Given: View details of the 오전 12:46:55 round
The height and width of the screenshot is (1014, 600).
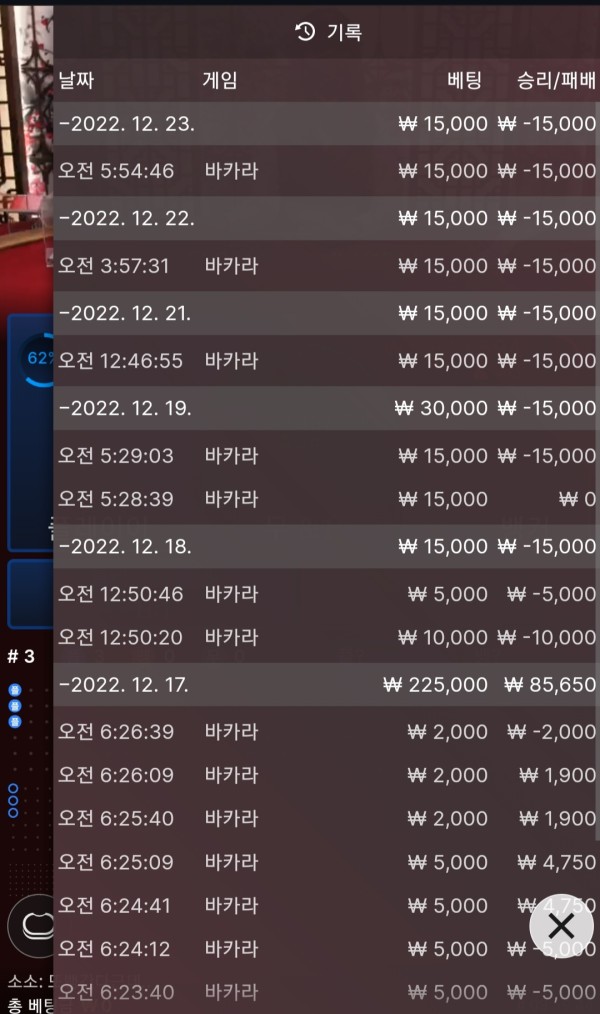Looking at the screenshot, I should [x=326, y=361].
